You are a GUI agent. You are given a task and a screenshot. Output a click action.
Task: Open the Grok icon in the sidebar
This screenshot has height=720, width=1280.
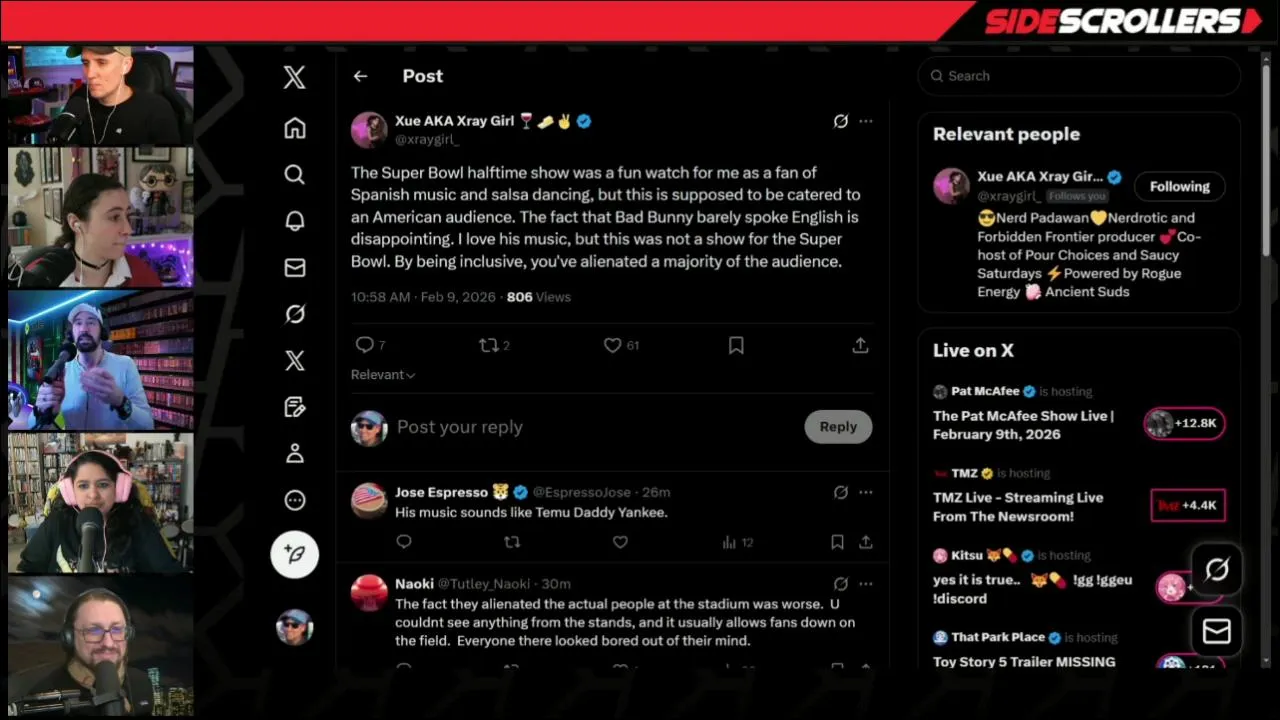click(x=294, y=314)
